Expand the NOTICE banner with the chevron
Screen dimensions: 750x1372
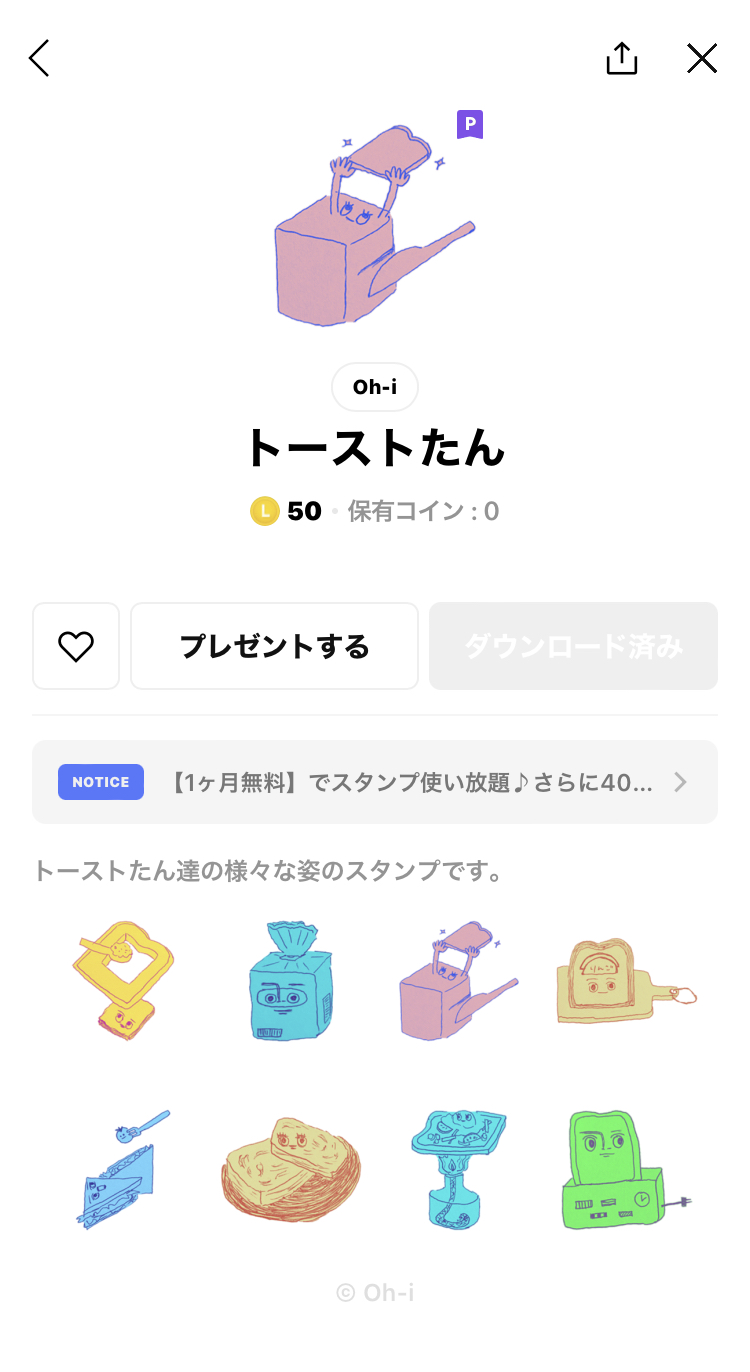coord(679,782)
